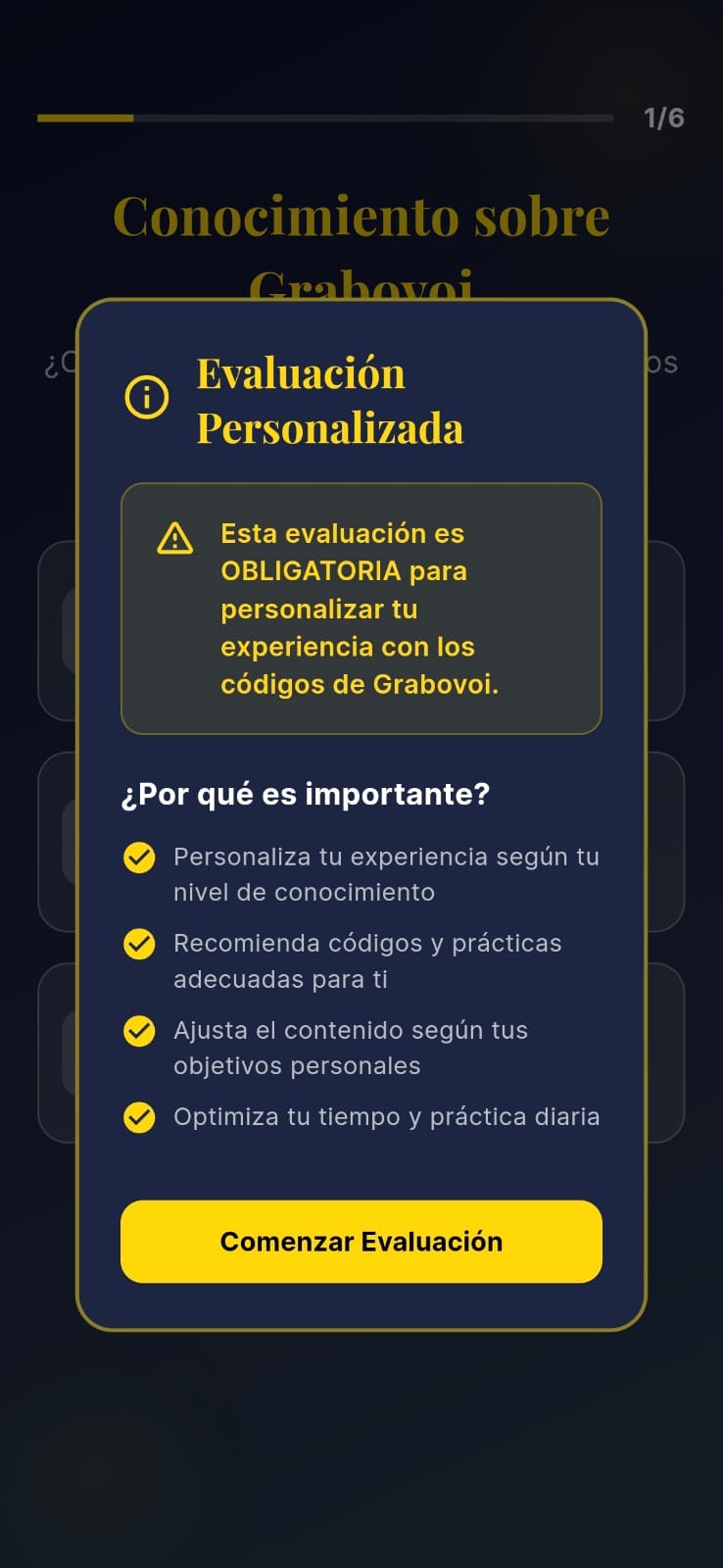The width and height of the screenshot is (723, 1568).
Task: Collapse the ¿Por qué es importante? section
Action: [307, 794]
